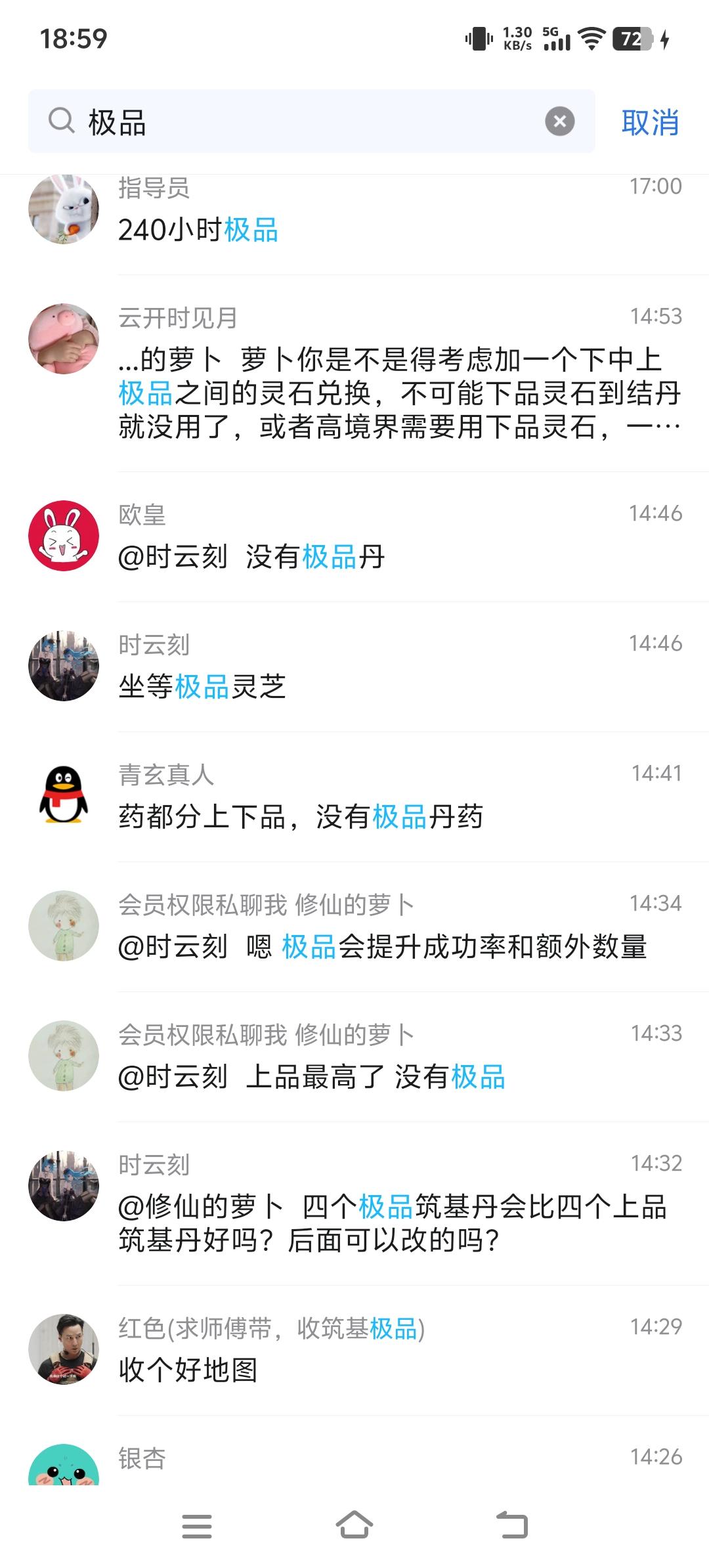This screenshot has height=1568, width=709.
Task: Cancel the search with 取消
Action: pyautogui.click(x=650, y=123)
